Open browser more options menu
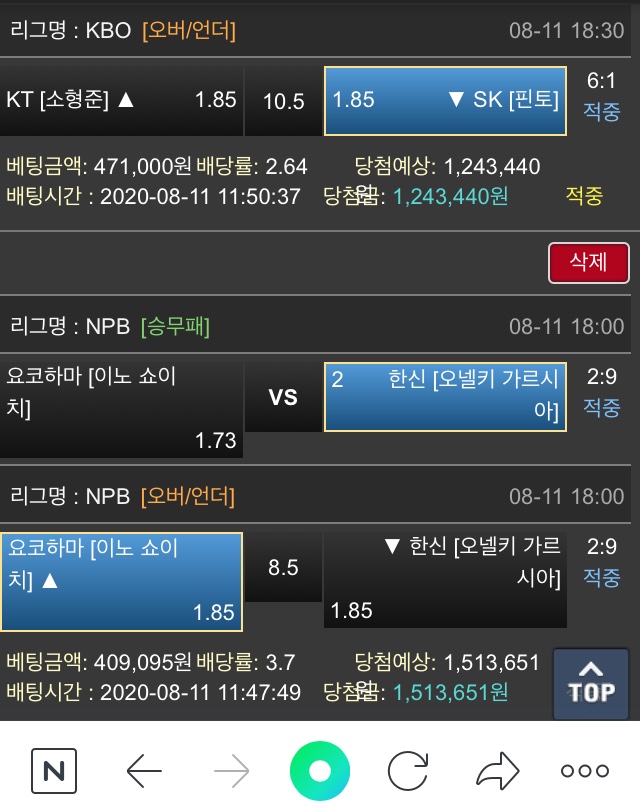The width and height of the screenshot is (640, 811). click(585, 771)
